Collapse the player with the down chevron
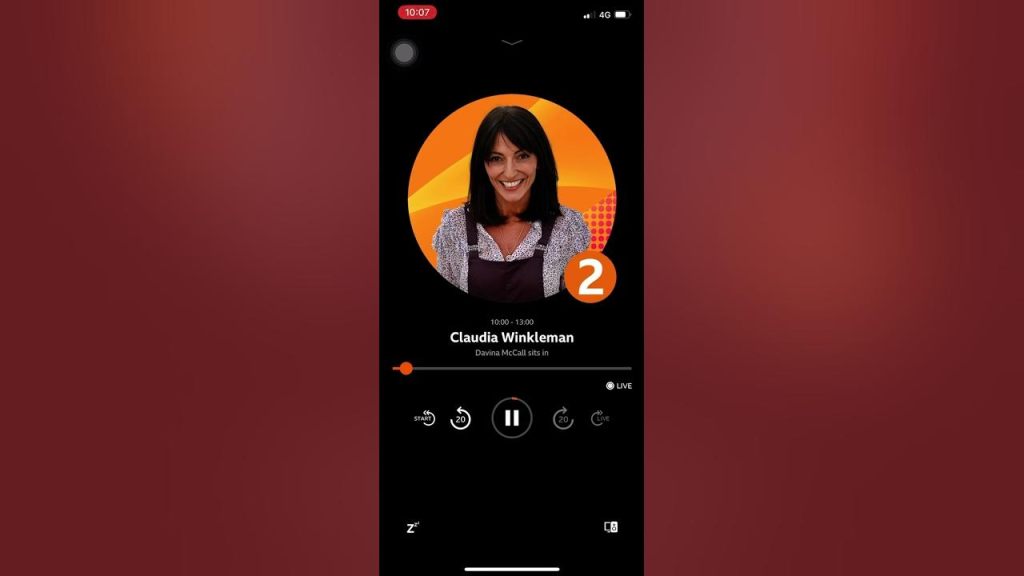Viewport: 1024px width, 576px height. click(512, 43)
